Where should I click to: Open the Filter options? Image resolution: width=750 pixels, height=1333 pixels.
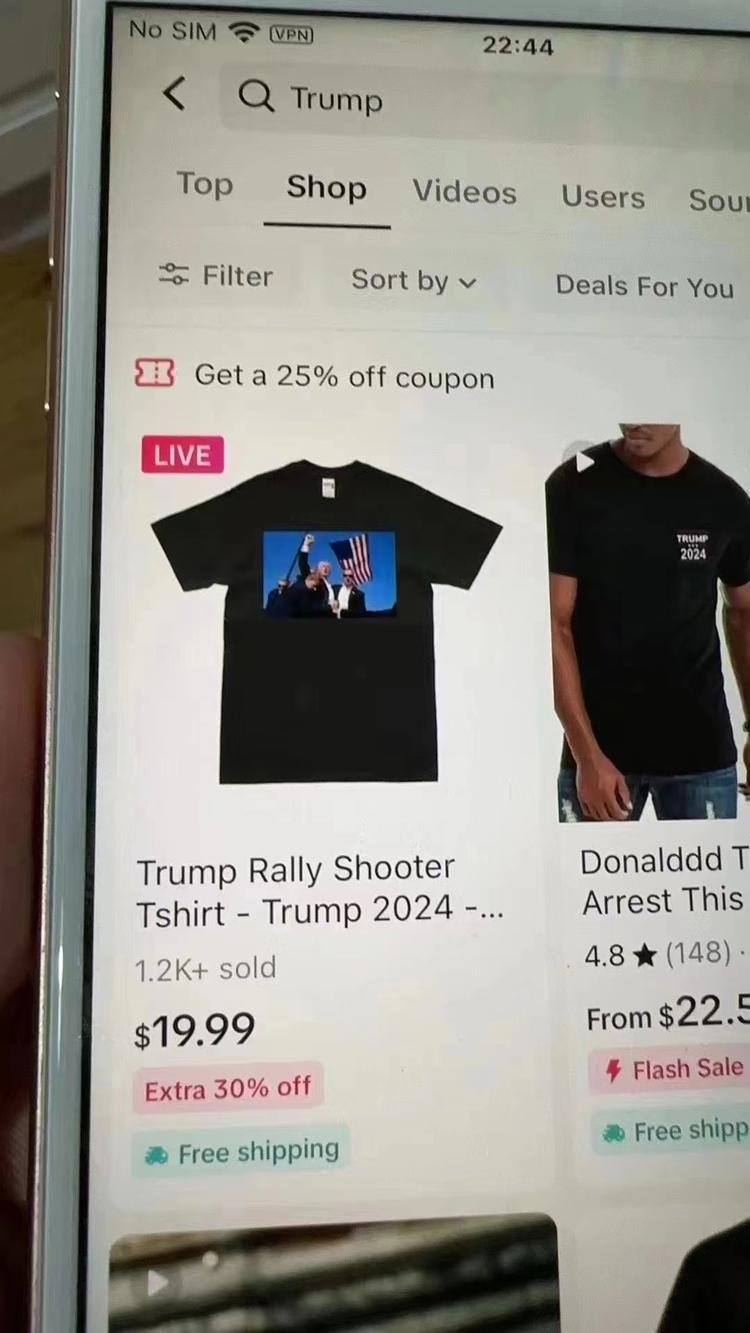(x=216, y=276)
